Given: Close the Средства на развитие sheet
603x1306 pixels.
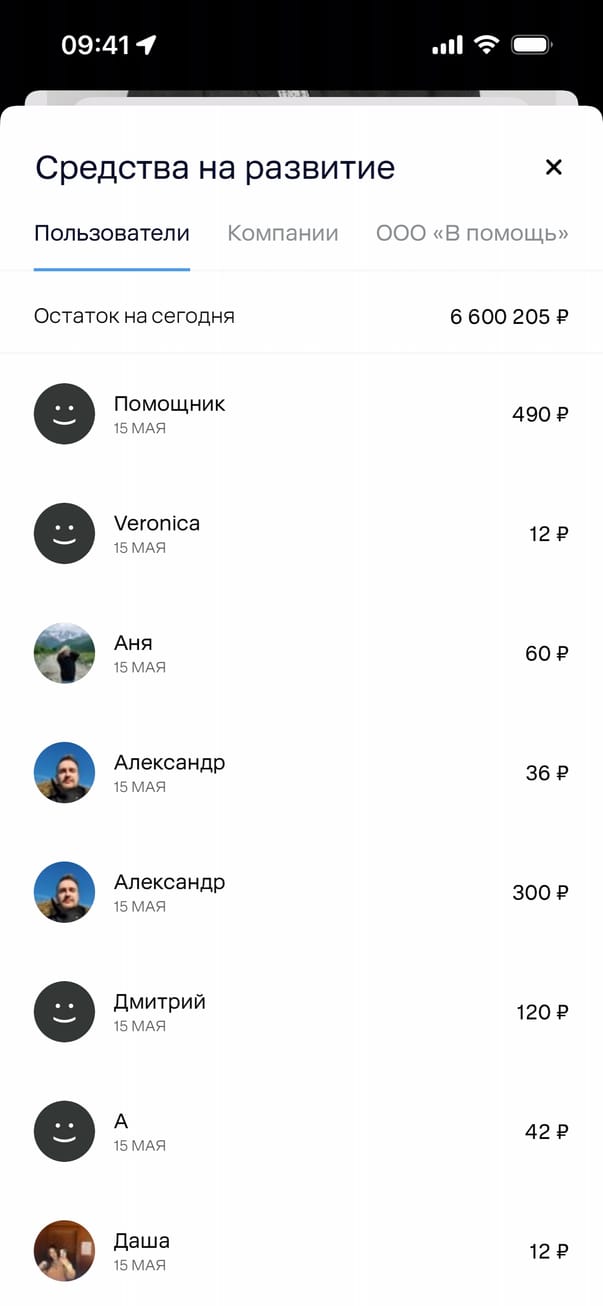Looking at the screenshot, I should pyautogui.click(x=553, y=168).
